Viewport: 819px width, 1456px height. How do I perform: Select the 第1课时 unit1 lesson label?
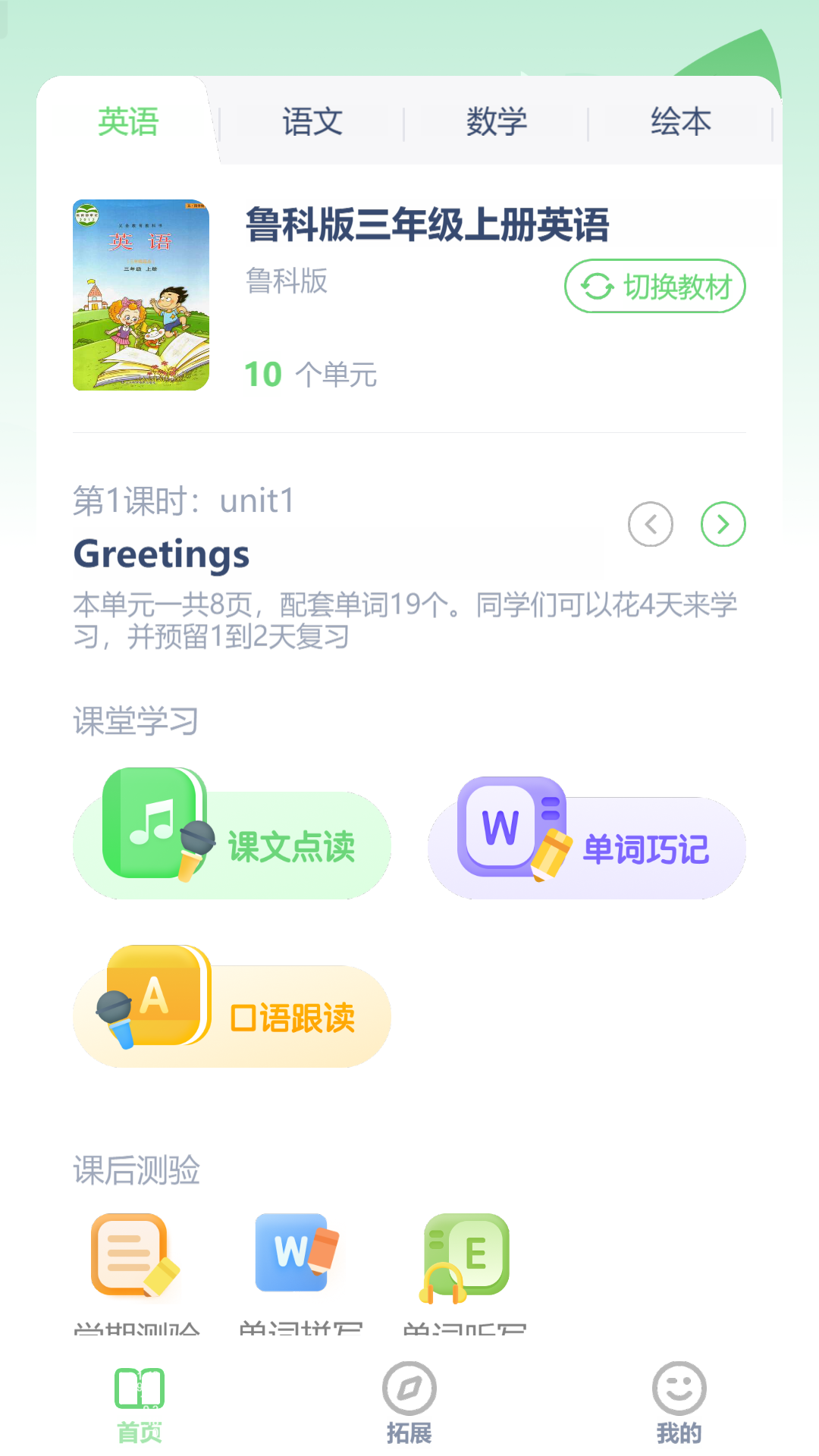(184, 500)
